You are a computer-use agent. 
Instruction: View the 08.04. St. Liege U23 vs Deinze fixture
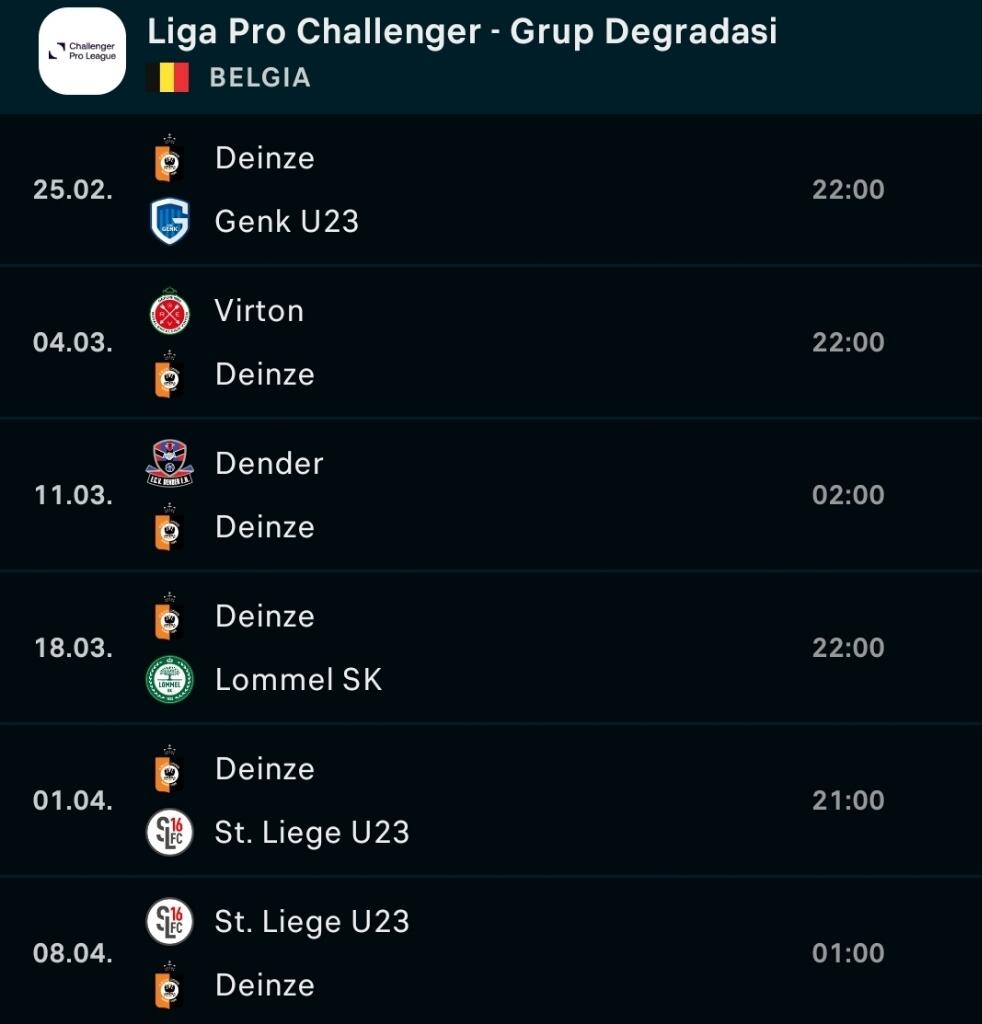click(490, 953)
